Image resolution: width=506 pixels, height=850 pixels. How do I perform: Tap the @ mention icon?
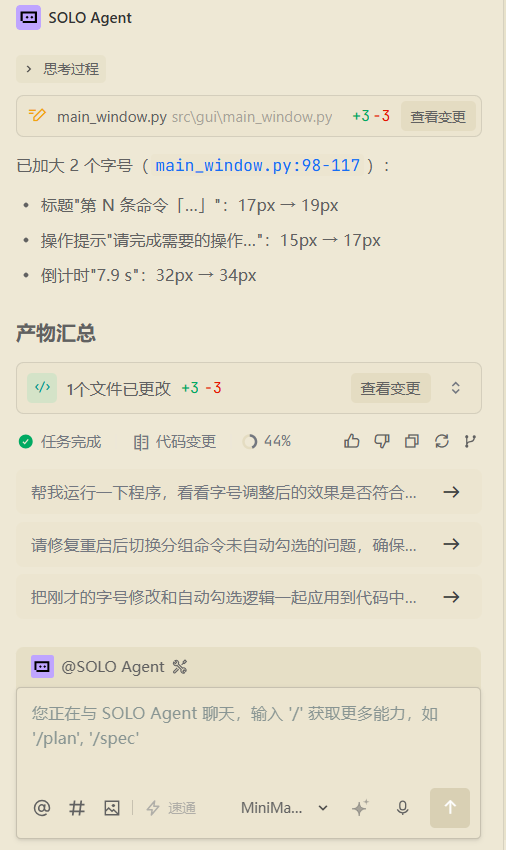click(42, 808)
